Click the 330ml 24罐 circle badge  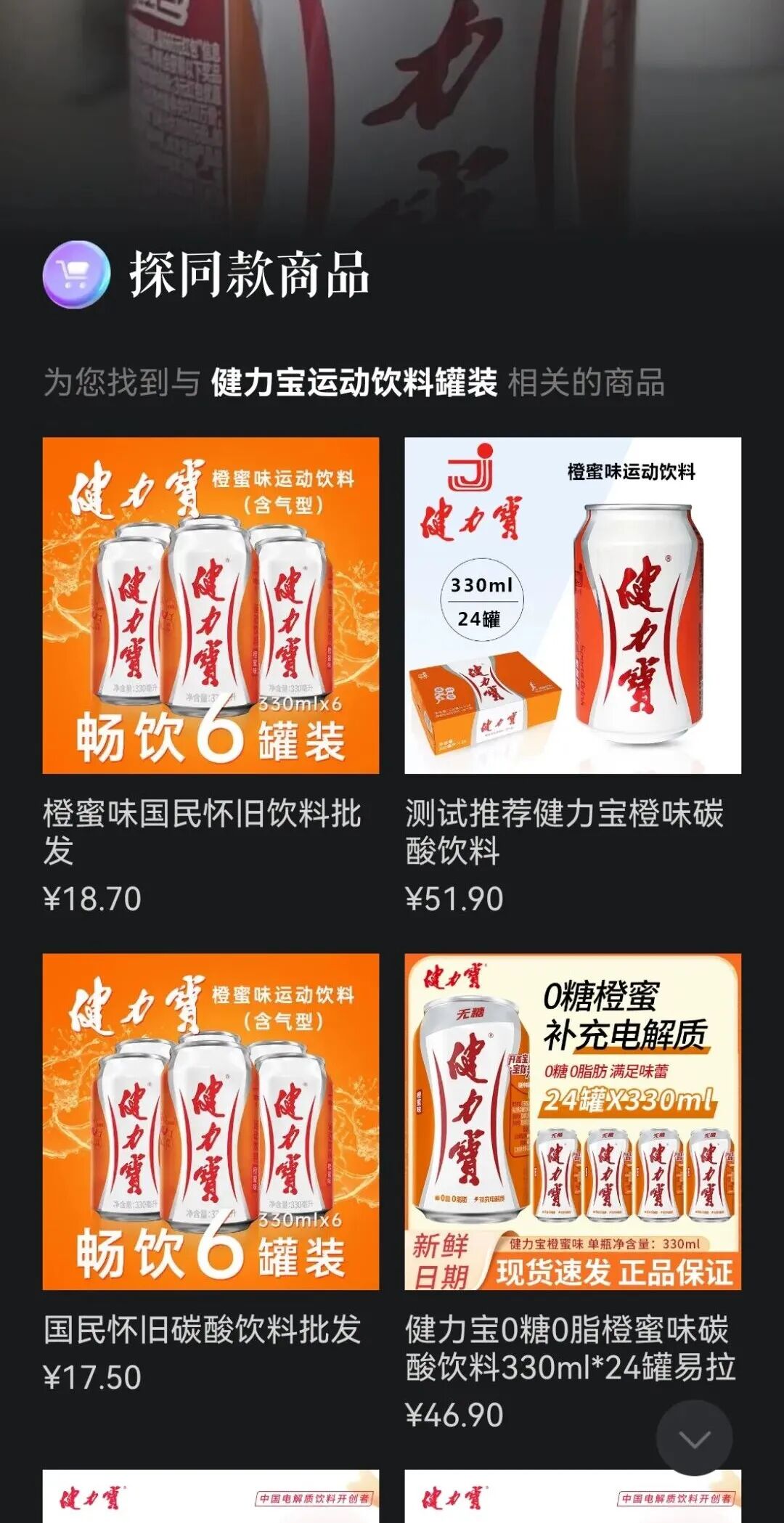point(485,599)
